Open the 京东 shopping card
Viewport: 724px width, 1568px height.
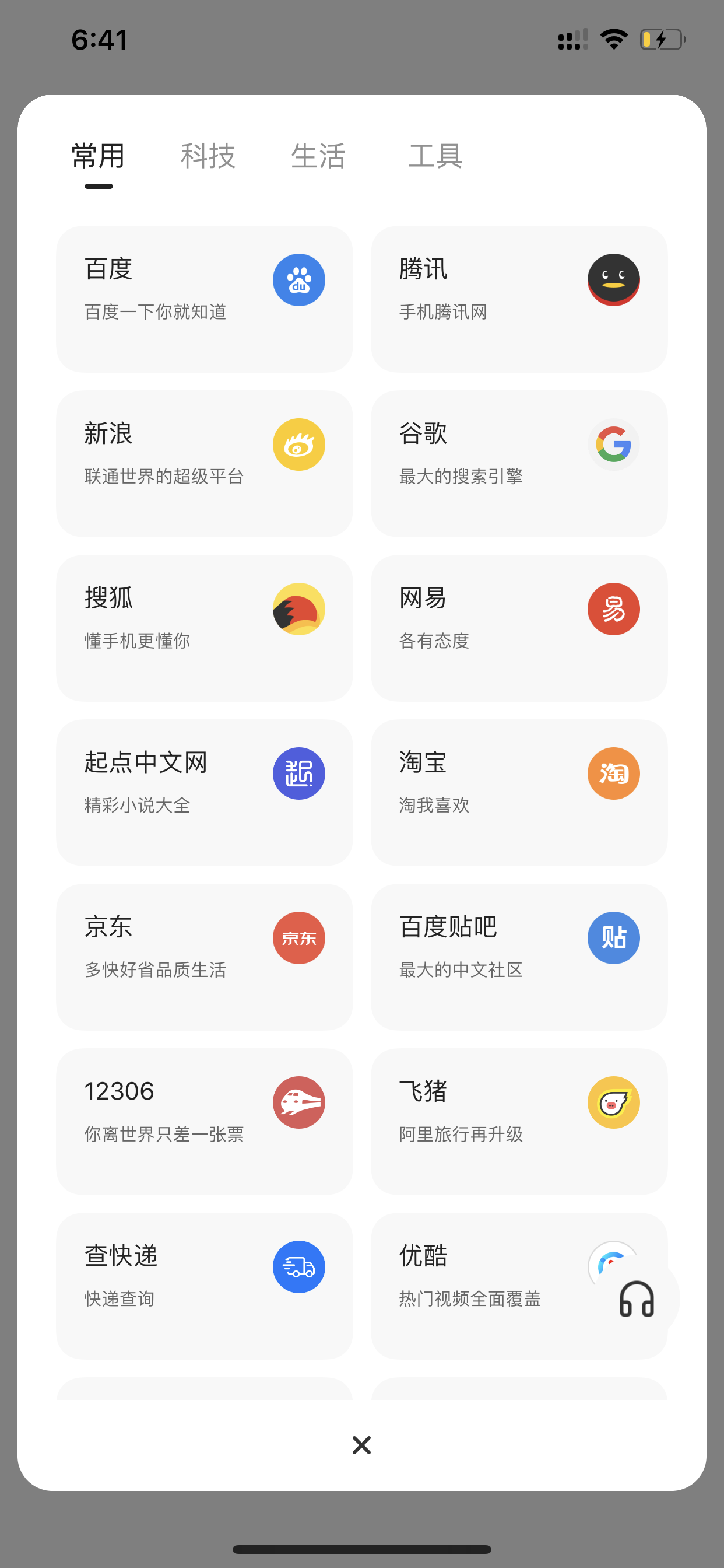205,957
